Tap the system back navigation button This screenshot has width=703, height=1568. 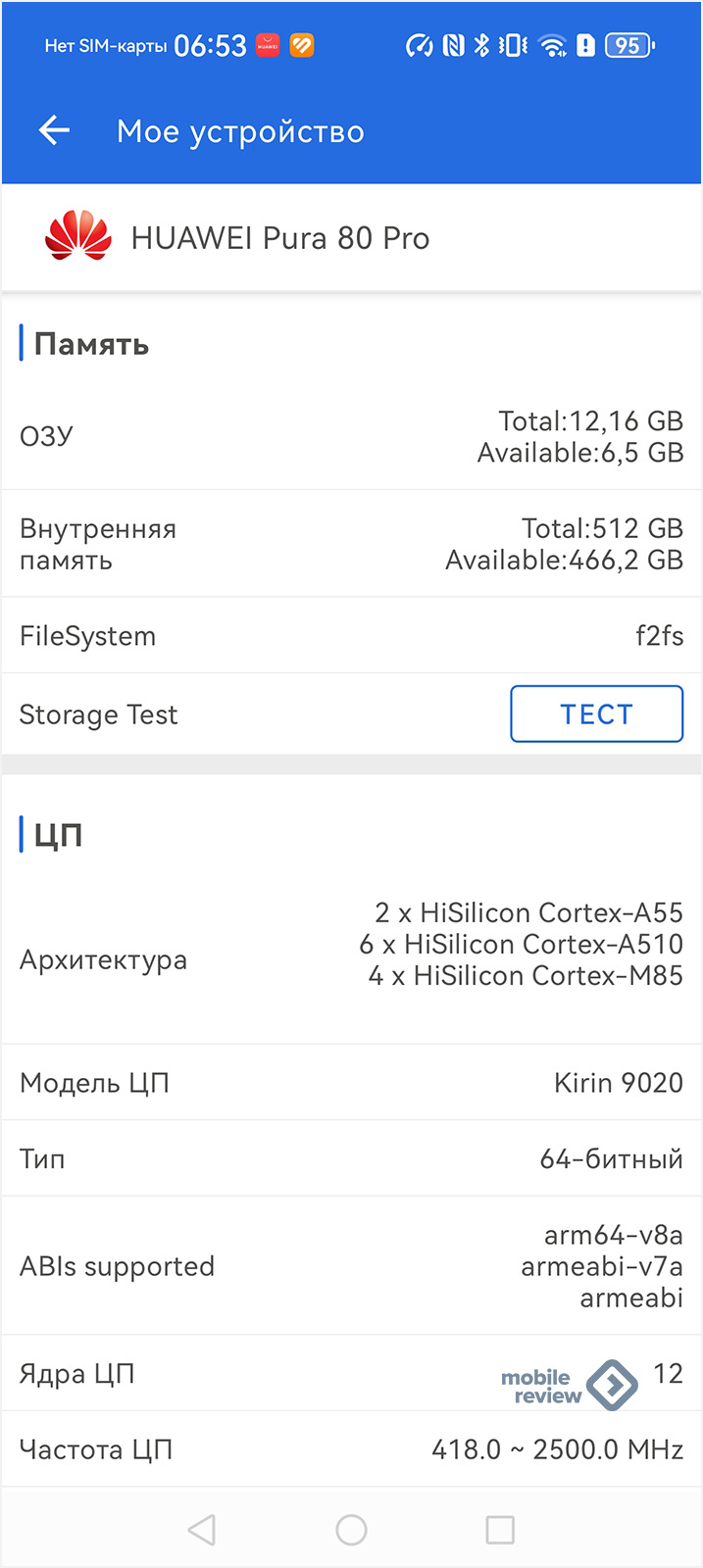202,1530
